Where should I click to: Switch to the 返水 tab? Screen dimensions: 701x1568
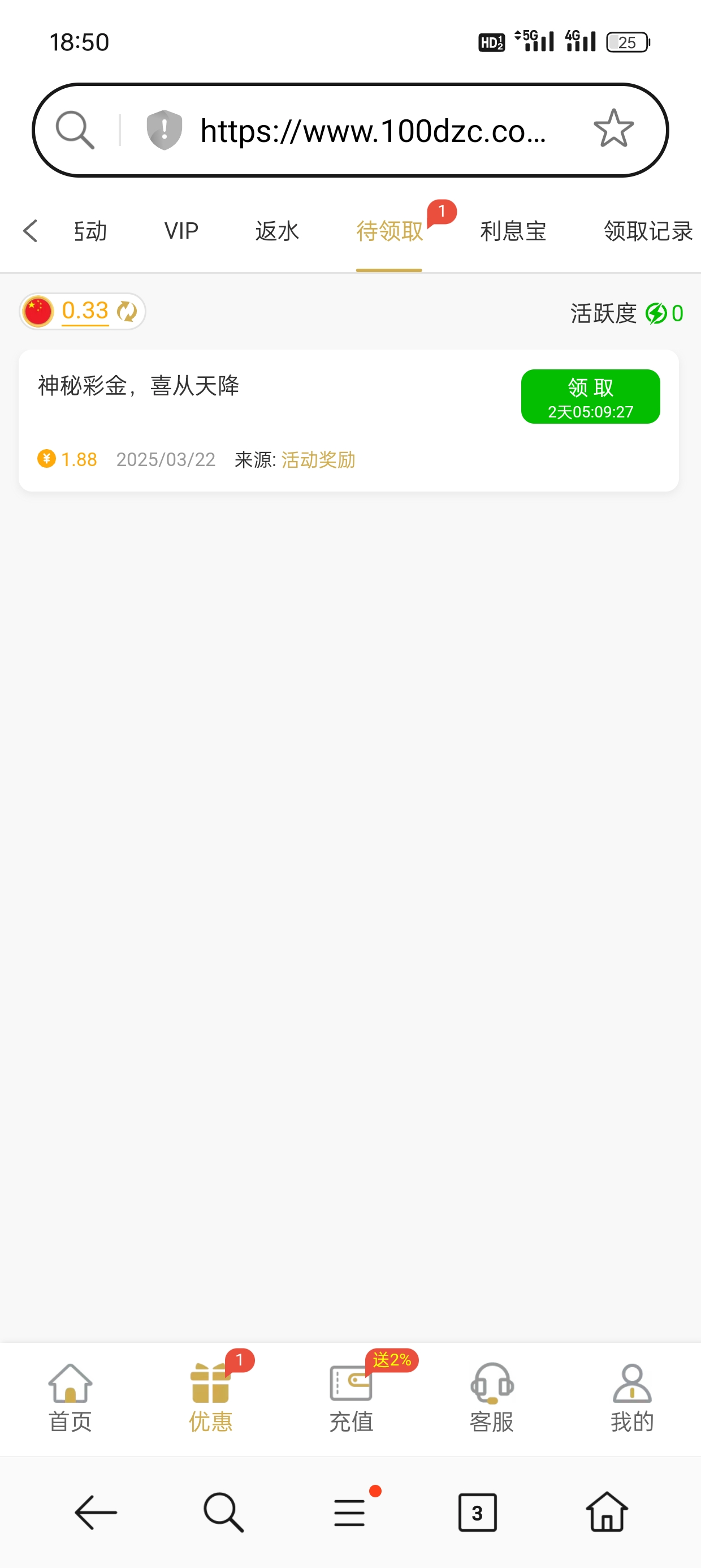277,231
